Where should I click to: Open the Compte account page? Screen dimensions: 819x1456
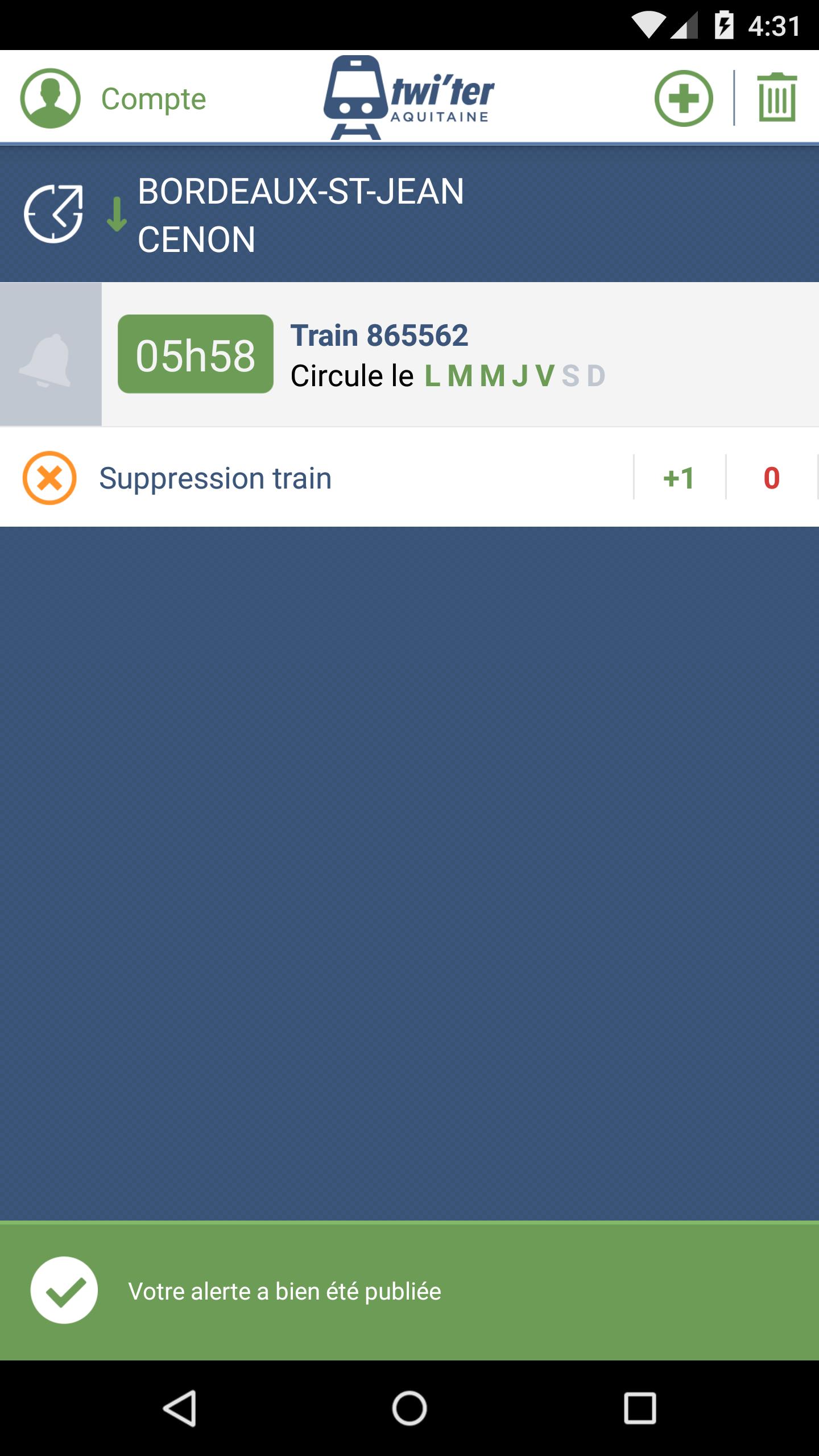(114, 98)
